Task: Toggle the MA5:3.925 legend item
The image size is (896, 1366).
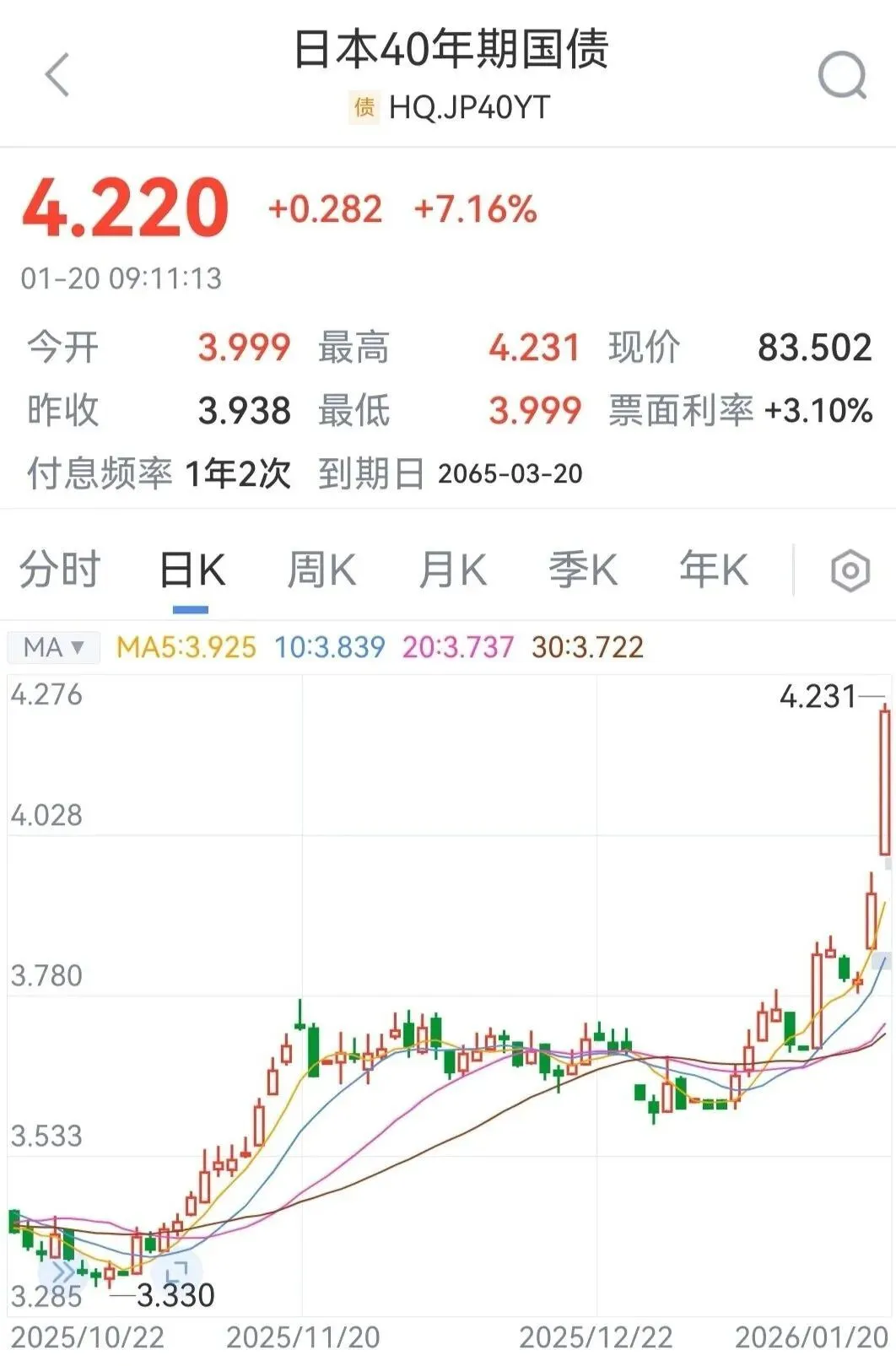Action: tap(186, 646)
